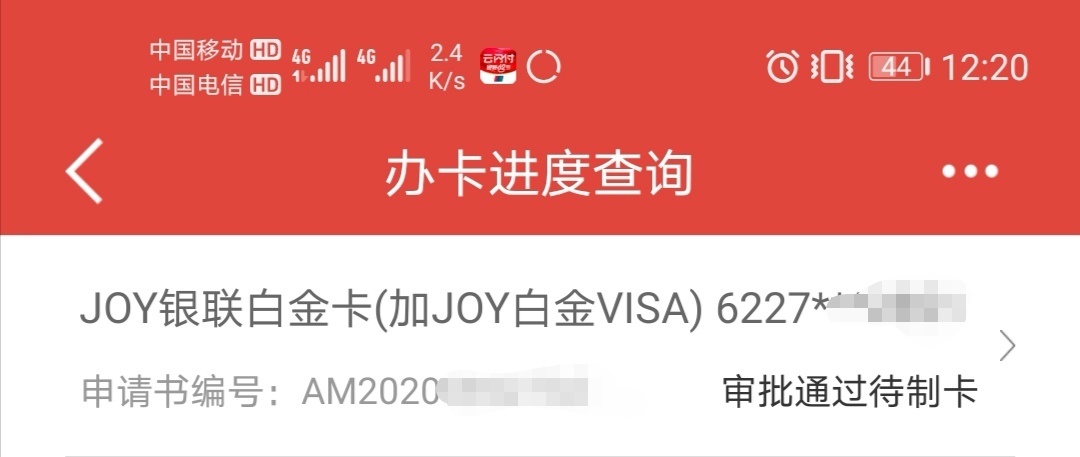The height and width of the screenshot is (457, 1080).
Task: Open JOY银联白金卡 application details
Action: (540, 347)
